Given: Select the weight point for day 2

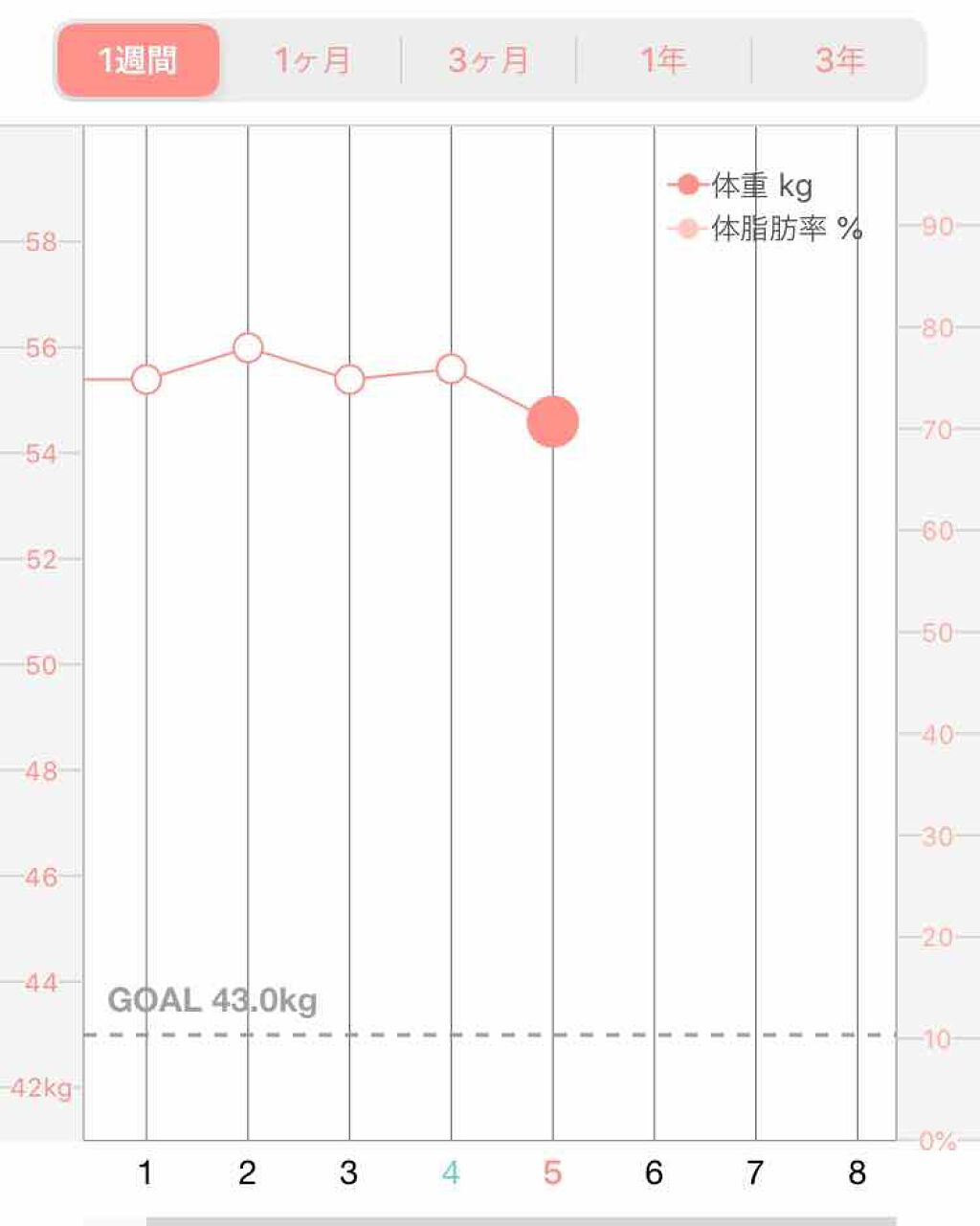Looking at the screenshot, I should [x=248, y=347].
